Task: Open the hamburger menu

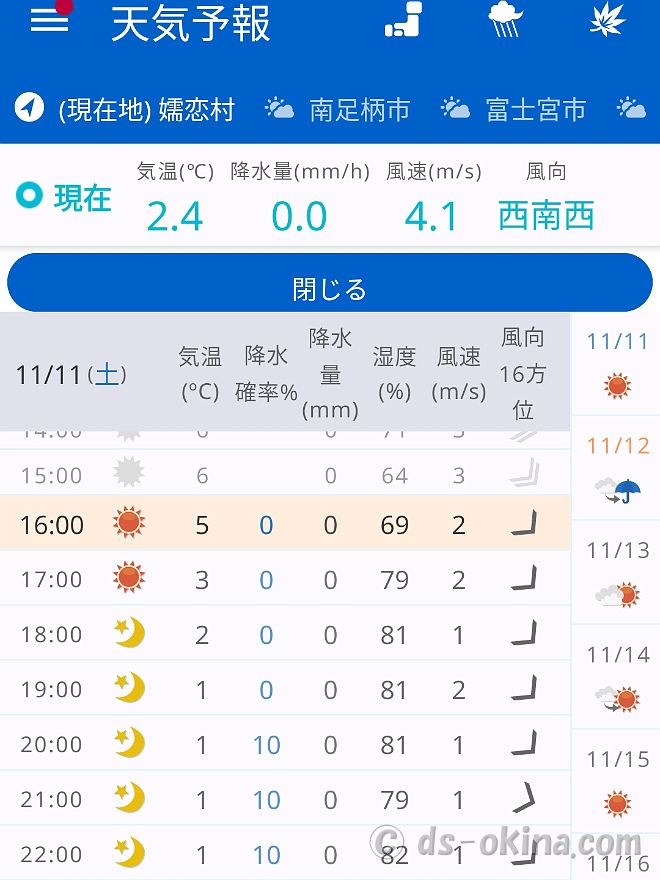Action: (49, 21)
